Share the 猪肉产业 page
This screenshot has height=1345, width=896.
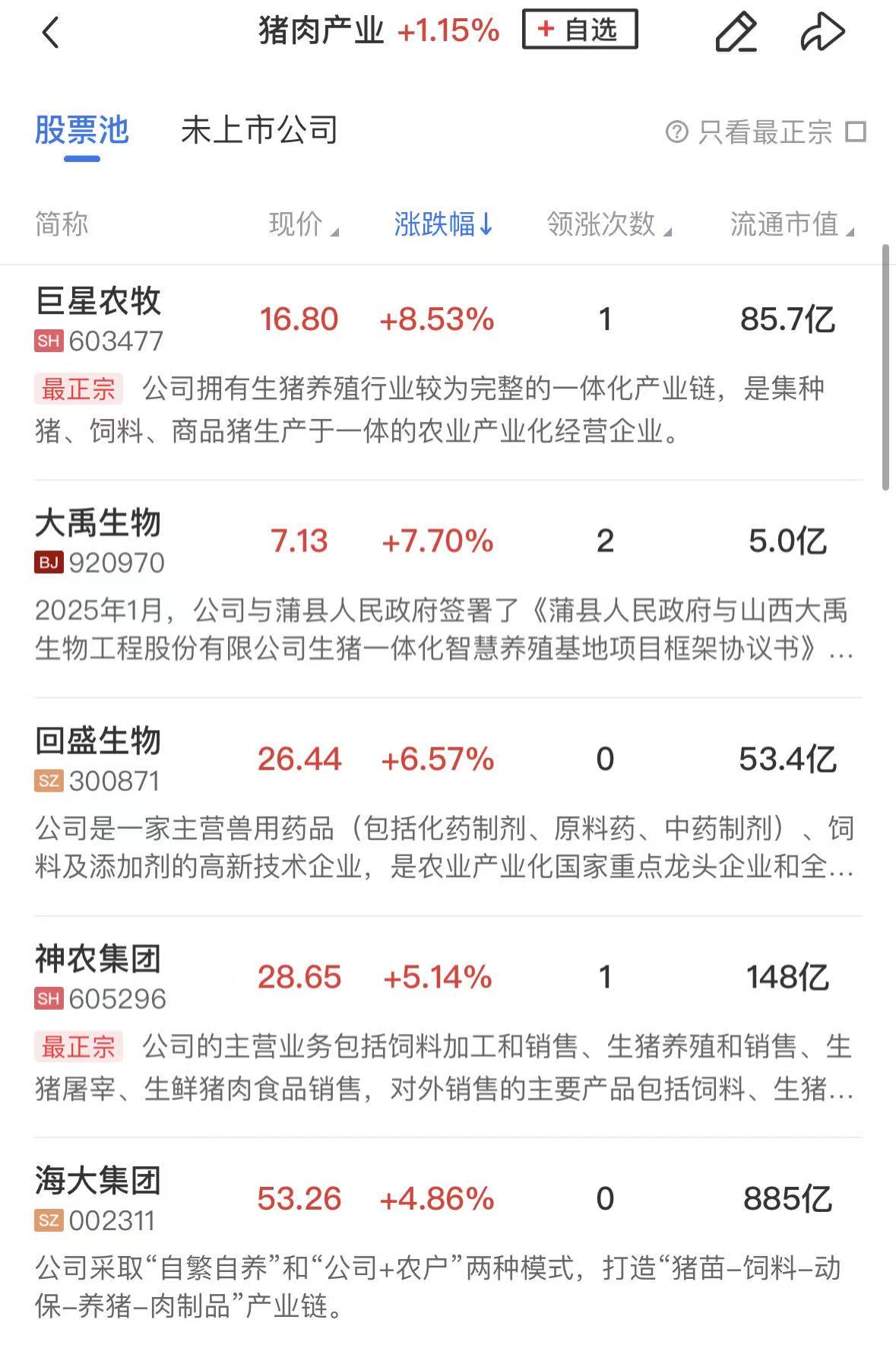click(x=822, y=33)
